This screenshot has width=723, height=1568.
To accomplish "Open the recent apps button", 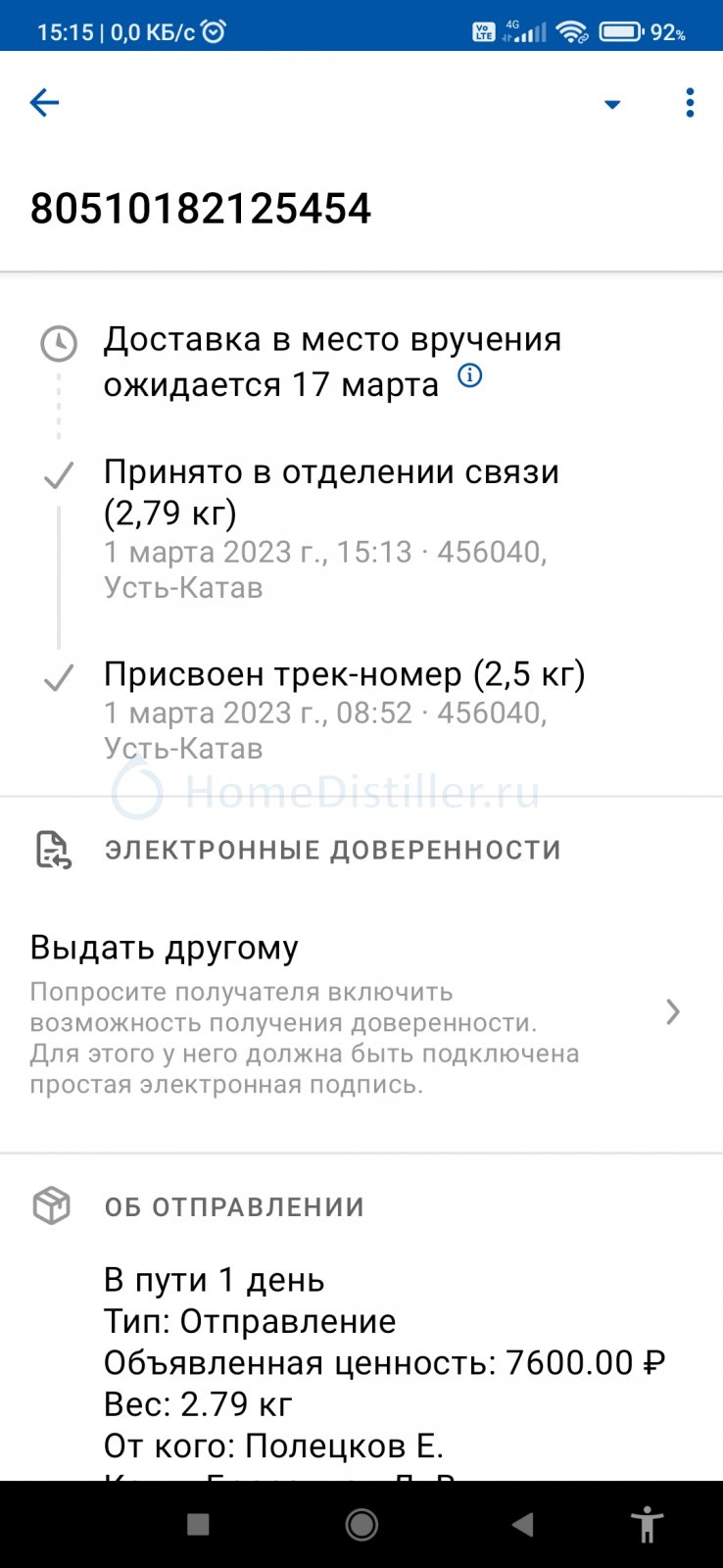I will pos(198,1524).
